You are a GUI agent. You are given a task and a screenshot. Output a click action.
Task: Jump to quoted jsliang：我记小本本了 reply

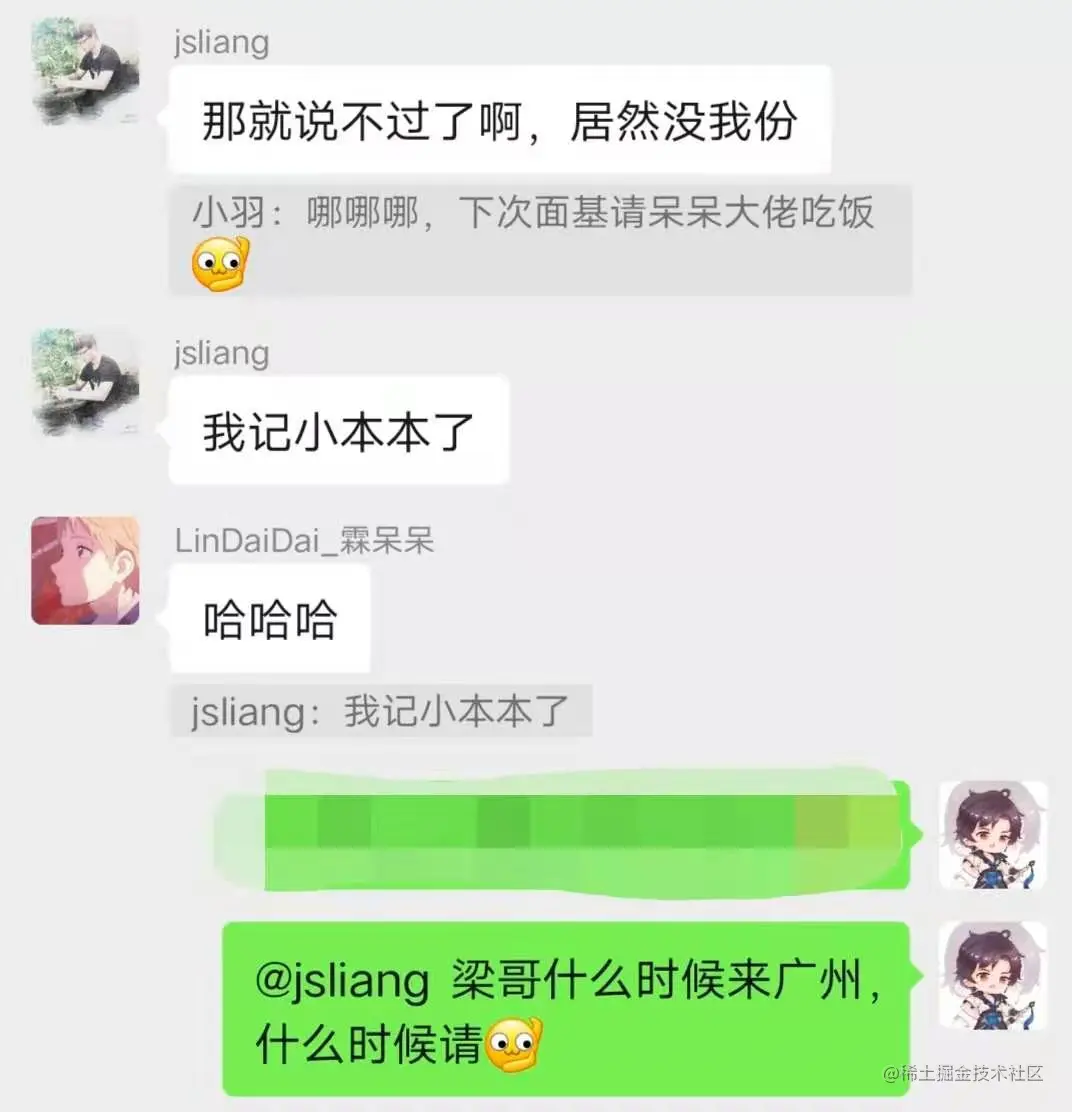[381, 711]
